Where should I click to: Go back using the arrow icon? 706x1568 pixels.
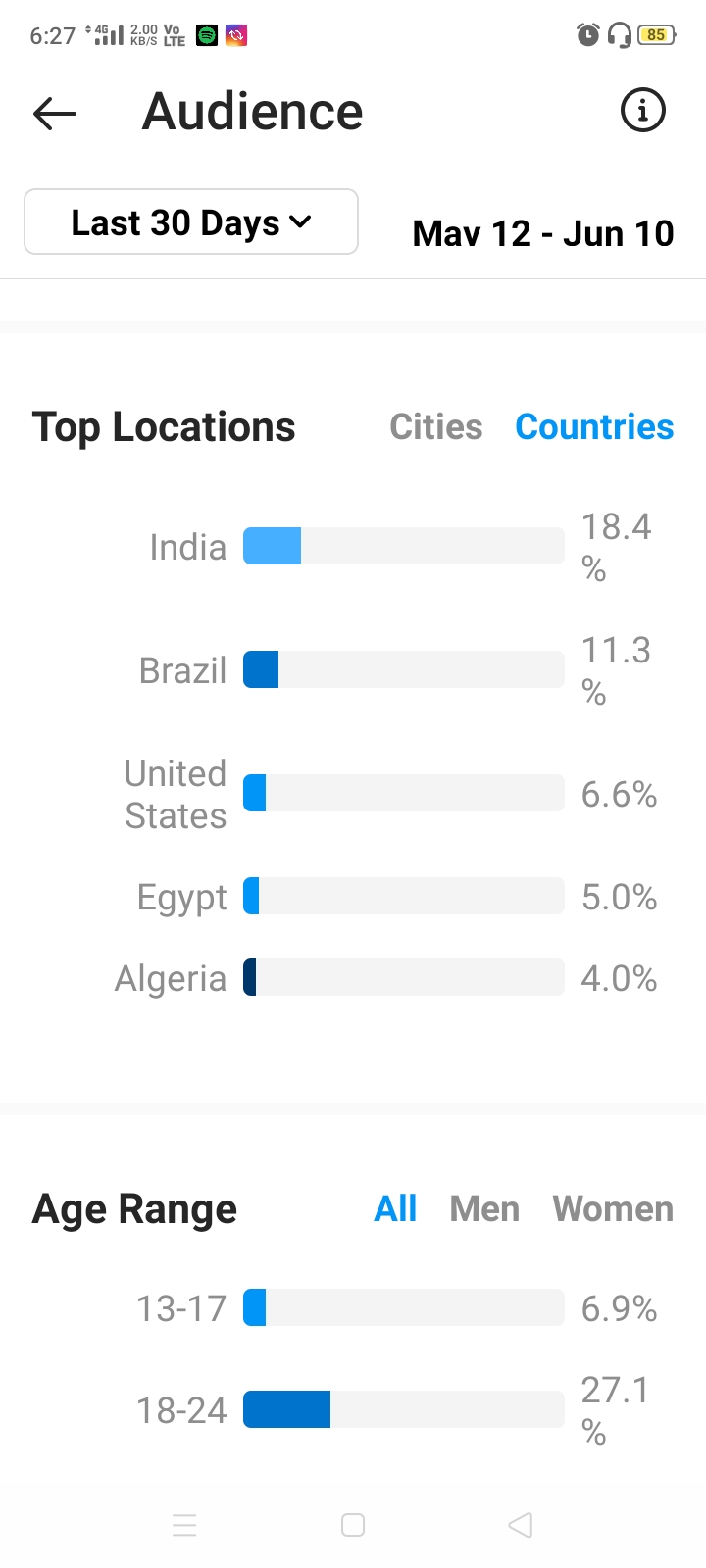[x=55, y=114]
